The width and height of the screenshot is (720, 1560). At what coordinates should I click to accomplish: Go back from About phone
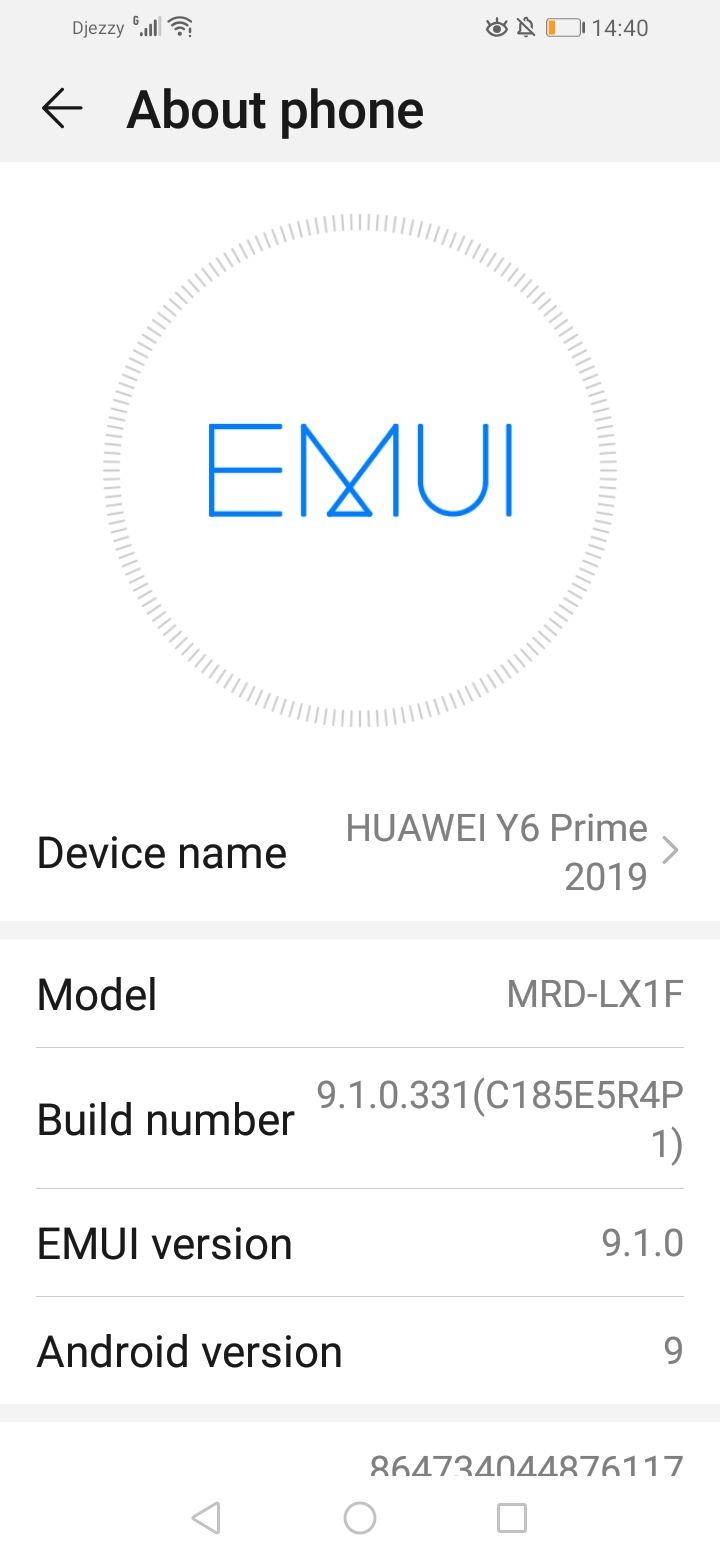pos(62,108)
